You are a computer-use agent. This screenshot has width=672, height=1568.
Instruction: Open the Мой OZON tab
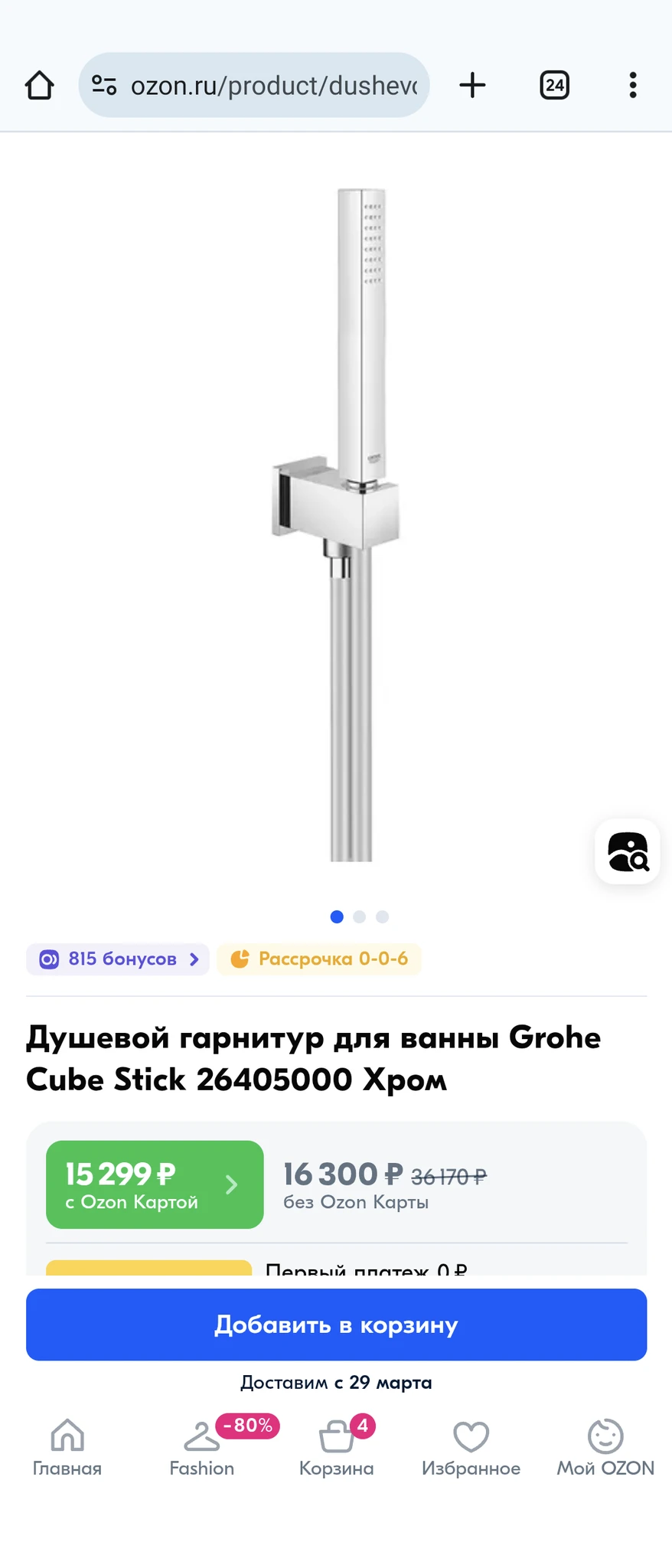605,1447
